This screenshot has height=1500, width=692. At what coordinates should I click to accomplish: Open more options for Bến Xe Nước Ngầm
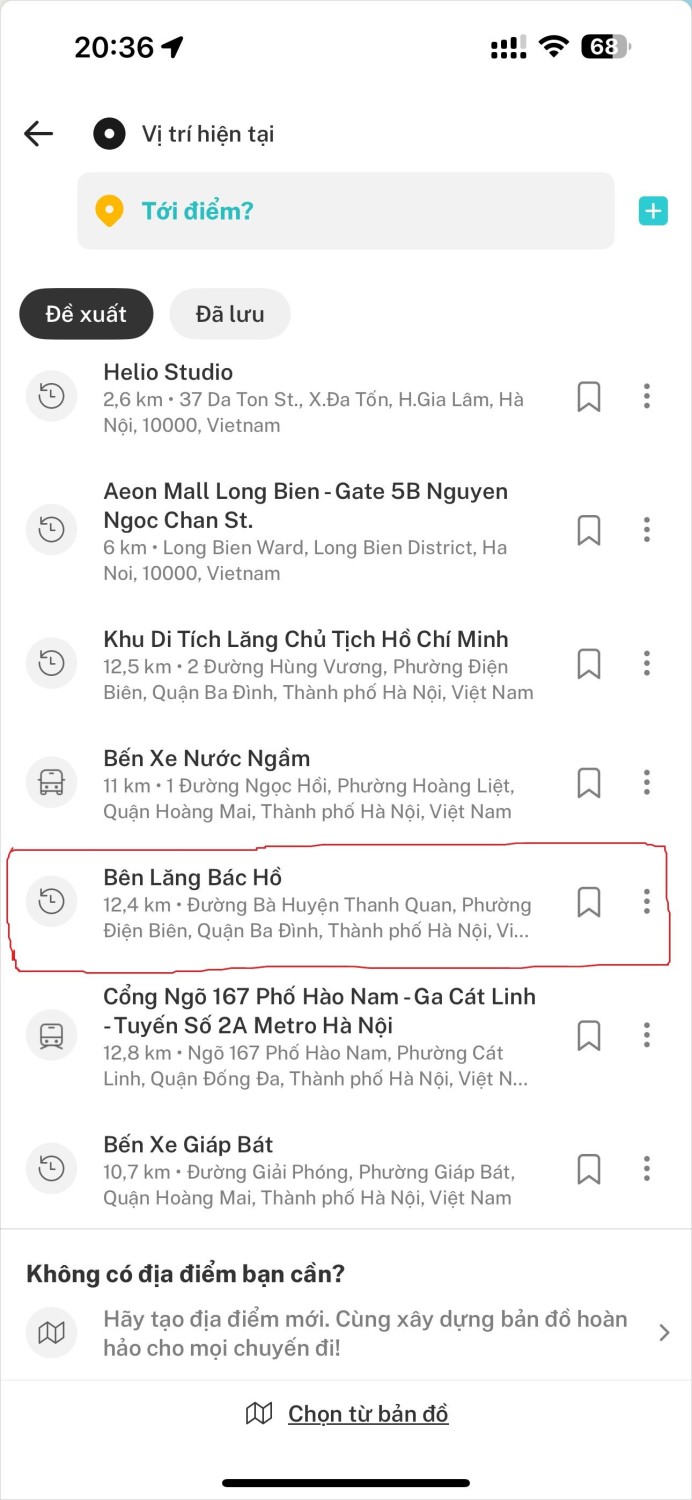click(x=647, y=782)
